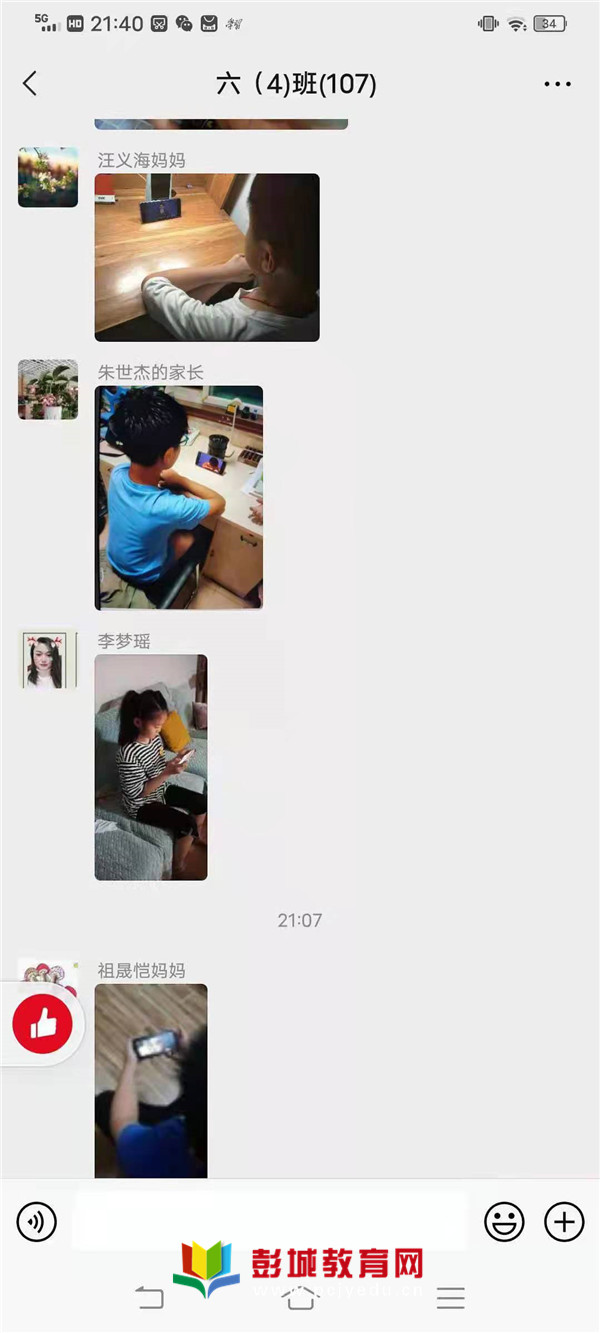The width and height of the screenshot is (600, 1333).
Task: View 朱世杰的家长's photo
Action: (179, 497)
